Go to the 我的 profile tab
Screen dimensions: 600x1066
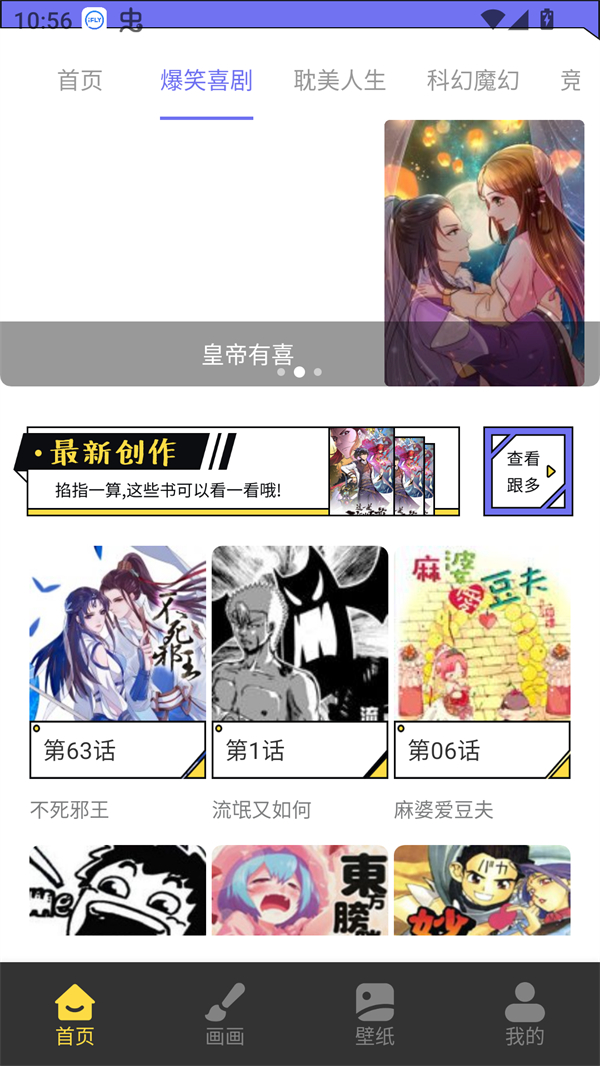click(525, 1014)
